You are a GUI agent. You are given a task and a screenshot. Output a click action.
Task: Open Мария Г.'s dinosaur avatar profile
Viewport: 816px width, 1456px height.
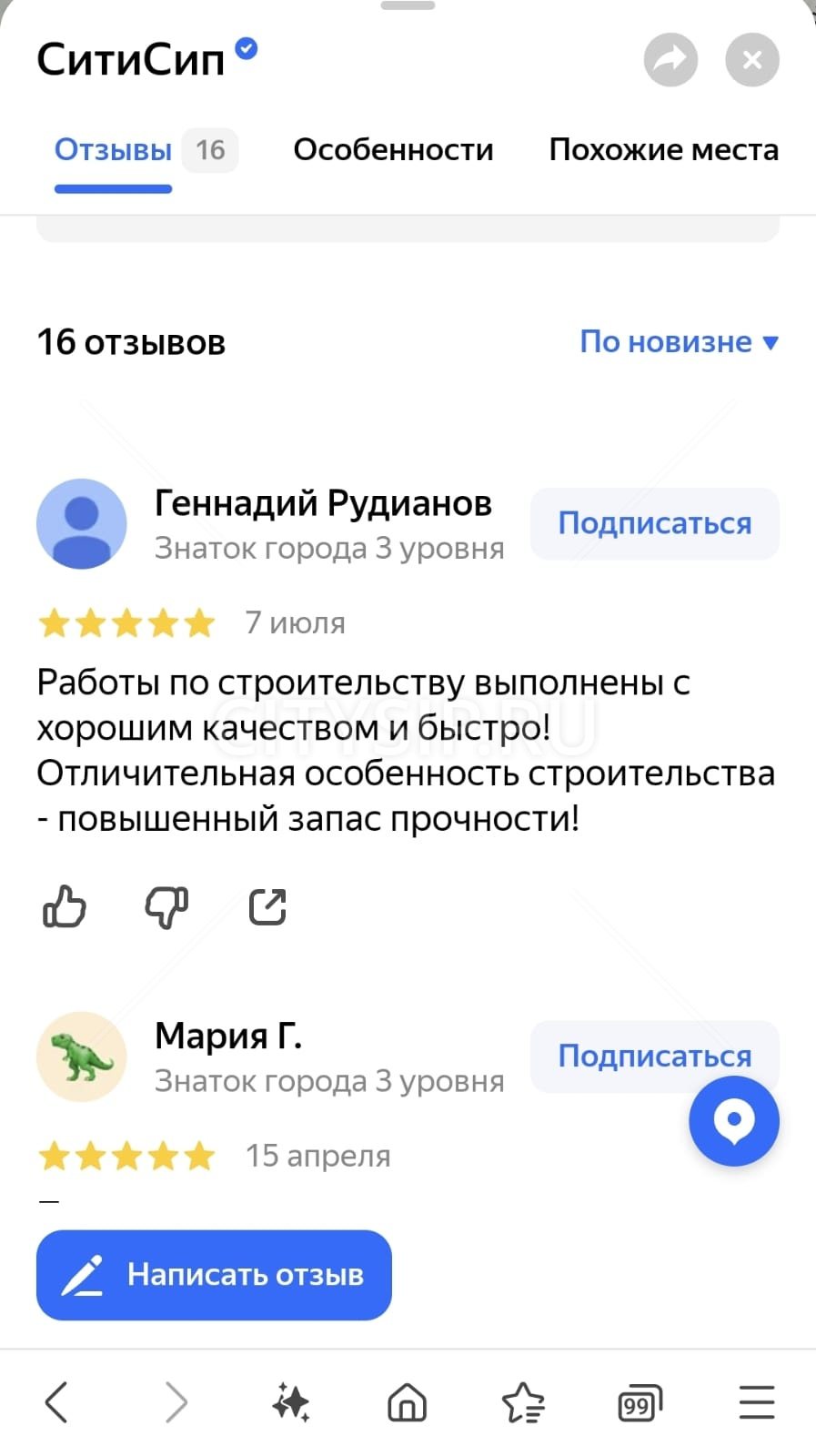[x=82, y=1057]
